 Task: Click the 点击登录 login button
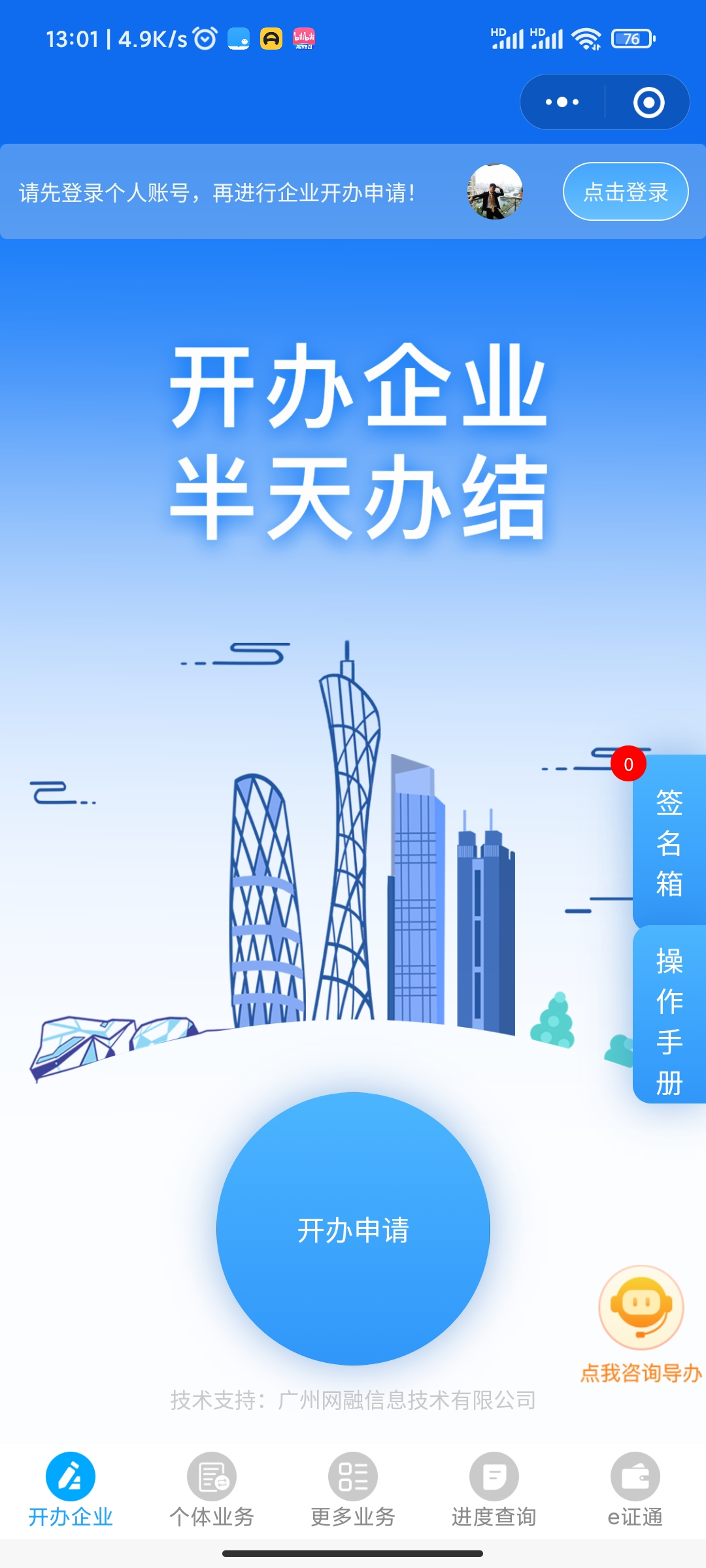[x=625, y=191]
